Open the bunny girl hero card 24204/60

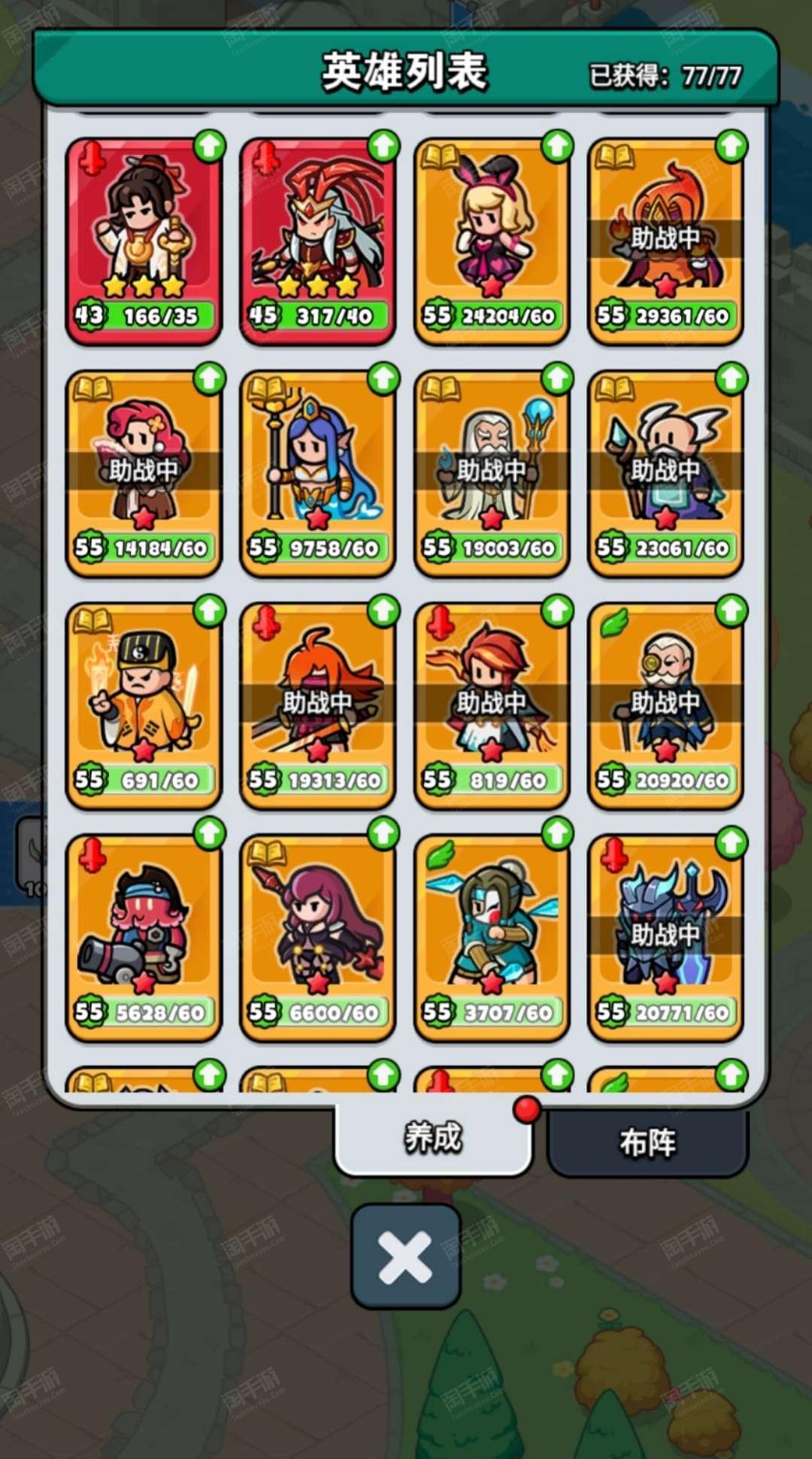(491, 241)
